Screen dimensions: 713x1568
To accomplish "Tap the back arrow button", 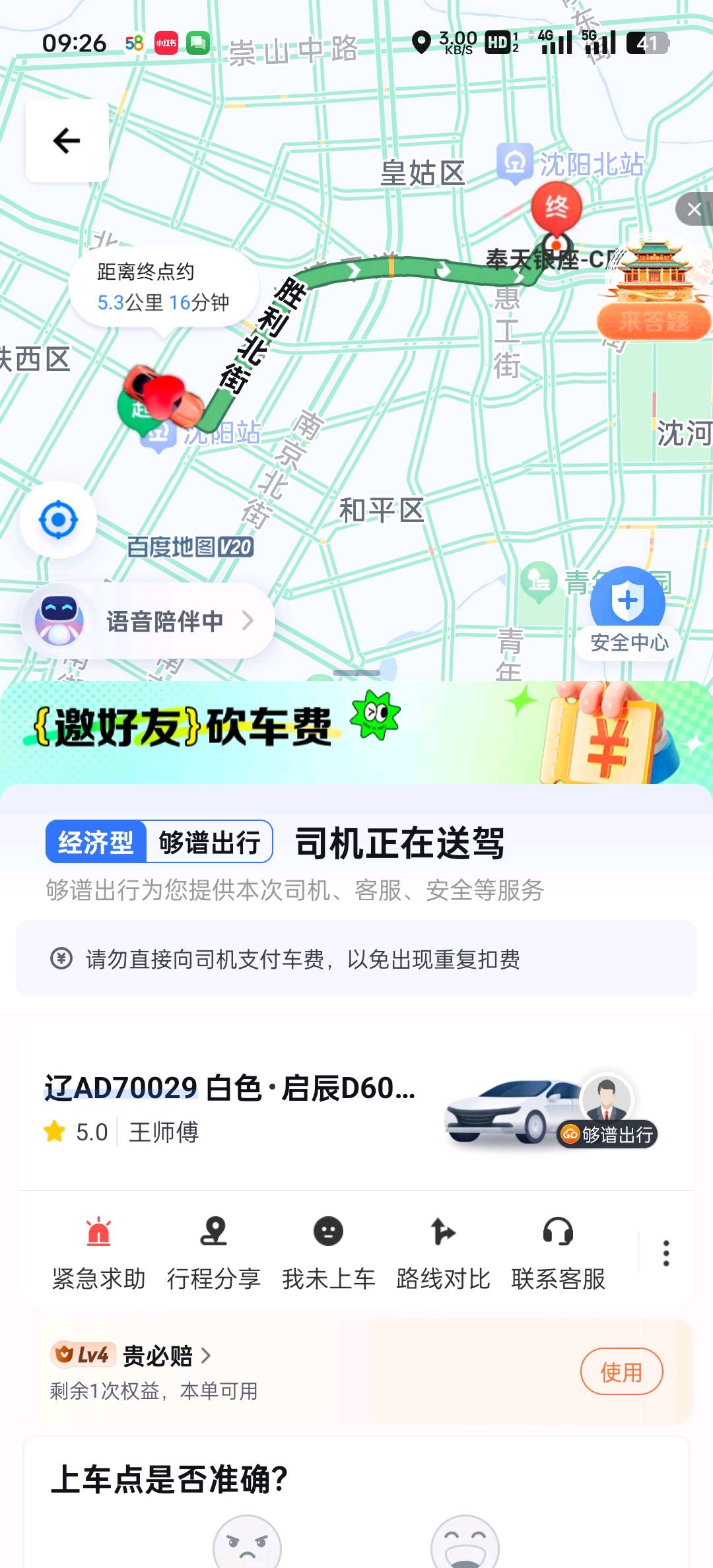I will tap(67, 141).
